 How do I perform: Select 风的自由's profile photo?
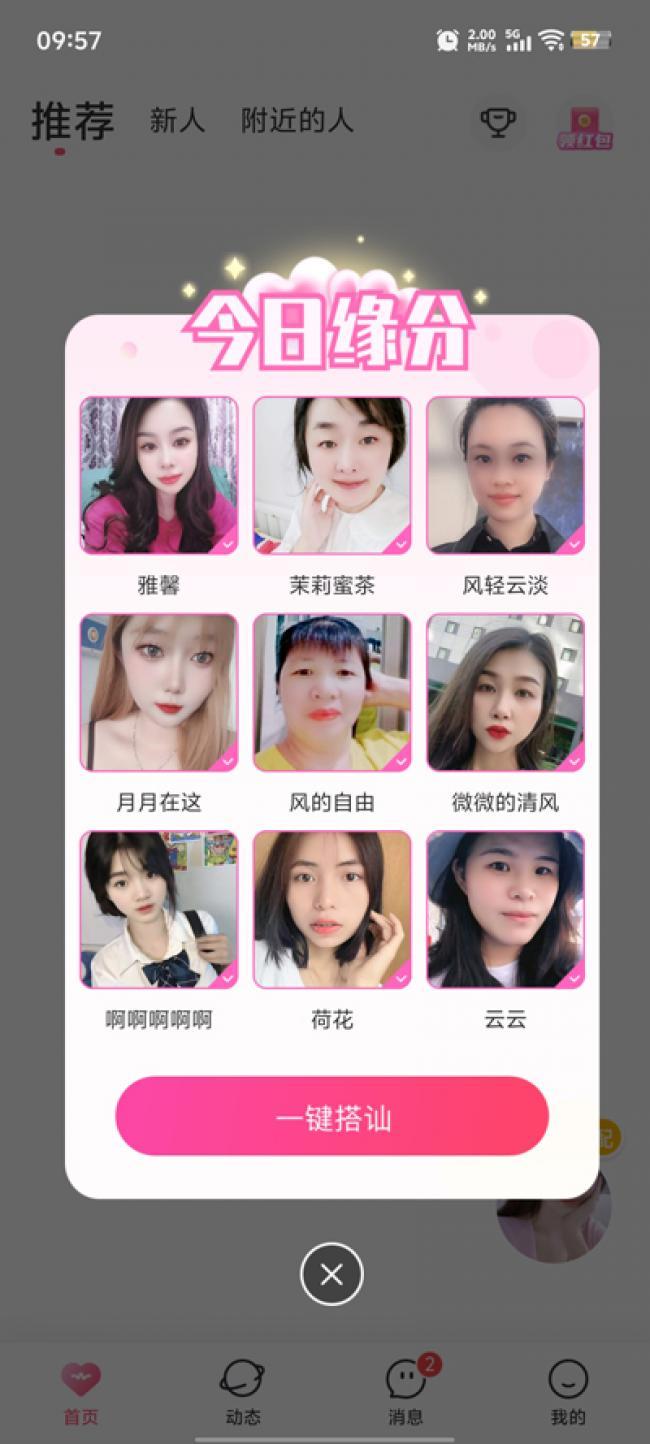pyautogui.click(x=332, y=692)
